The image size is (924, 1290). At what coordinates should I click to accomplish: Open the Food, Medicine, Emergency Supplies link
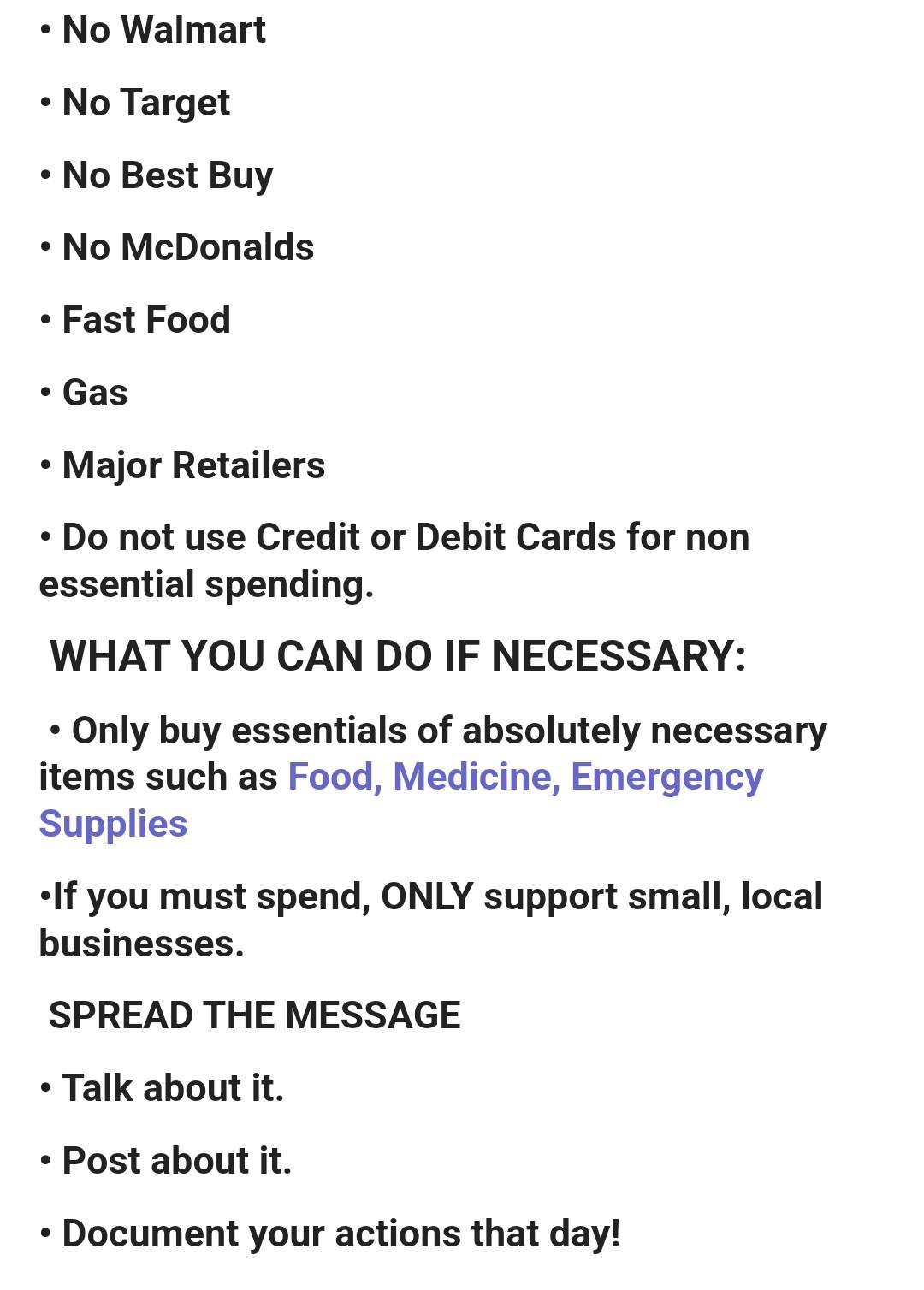[x=524, y=778]
